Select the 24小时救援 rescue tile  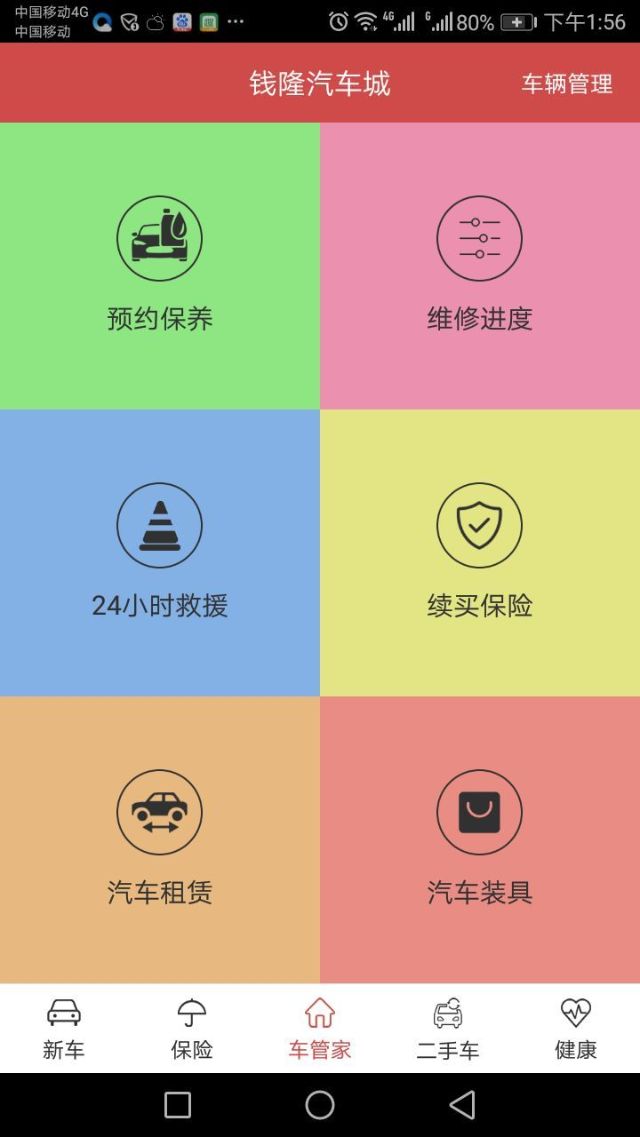point(159,553)
